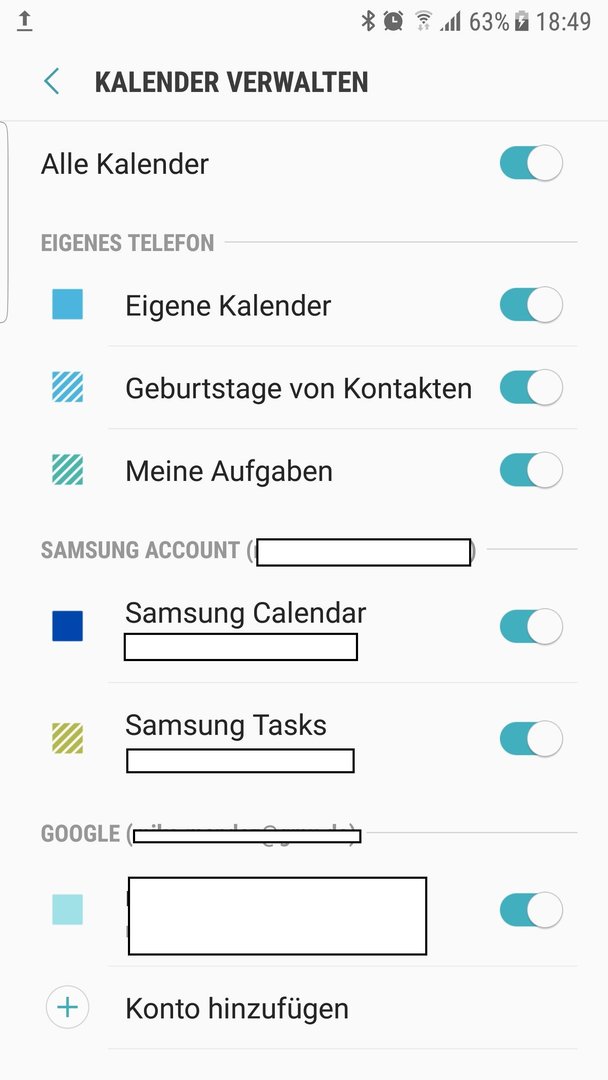Tap the light blue Google calendar color
This screenshot has height=1080, width=608.
tap(67, 910)
